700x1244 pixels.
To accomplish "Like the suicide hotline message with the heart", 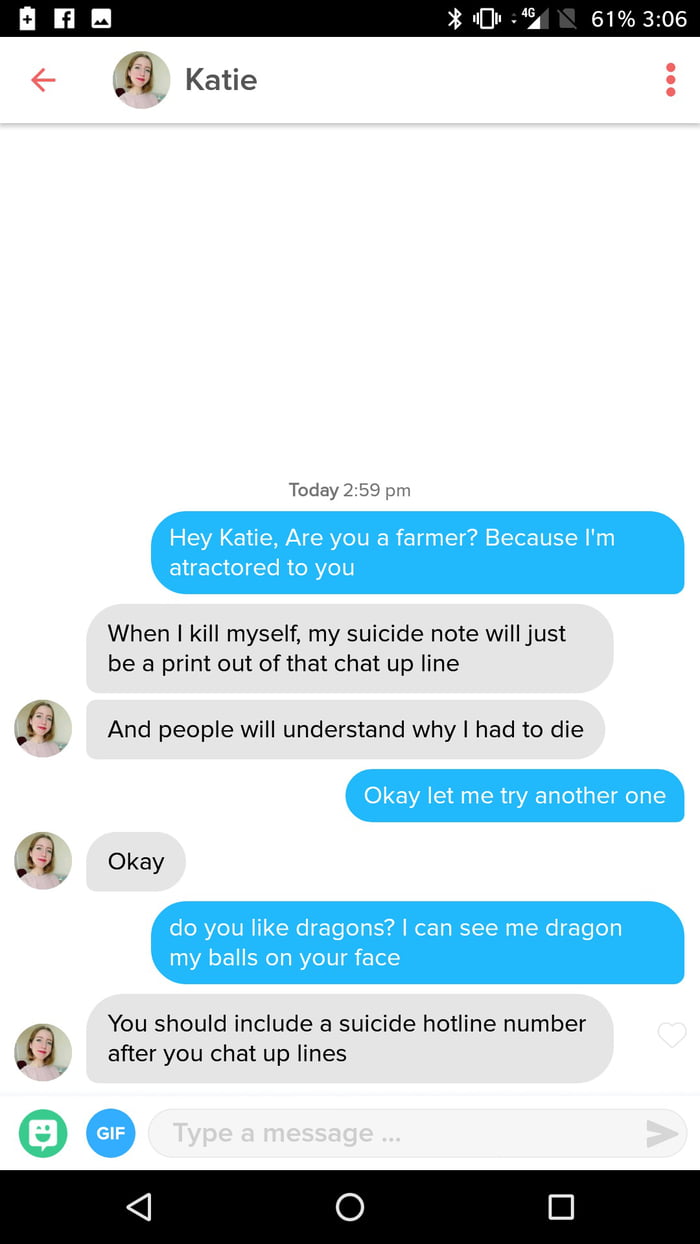I will pos(672,1036).
